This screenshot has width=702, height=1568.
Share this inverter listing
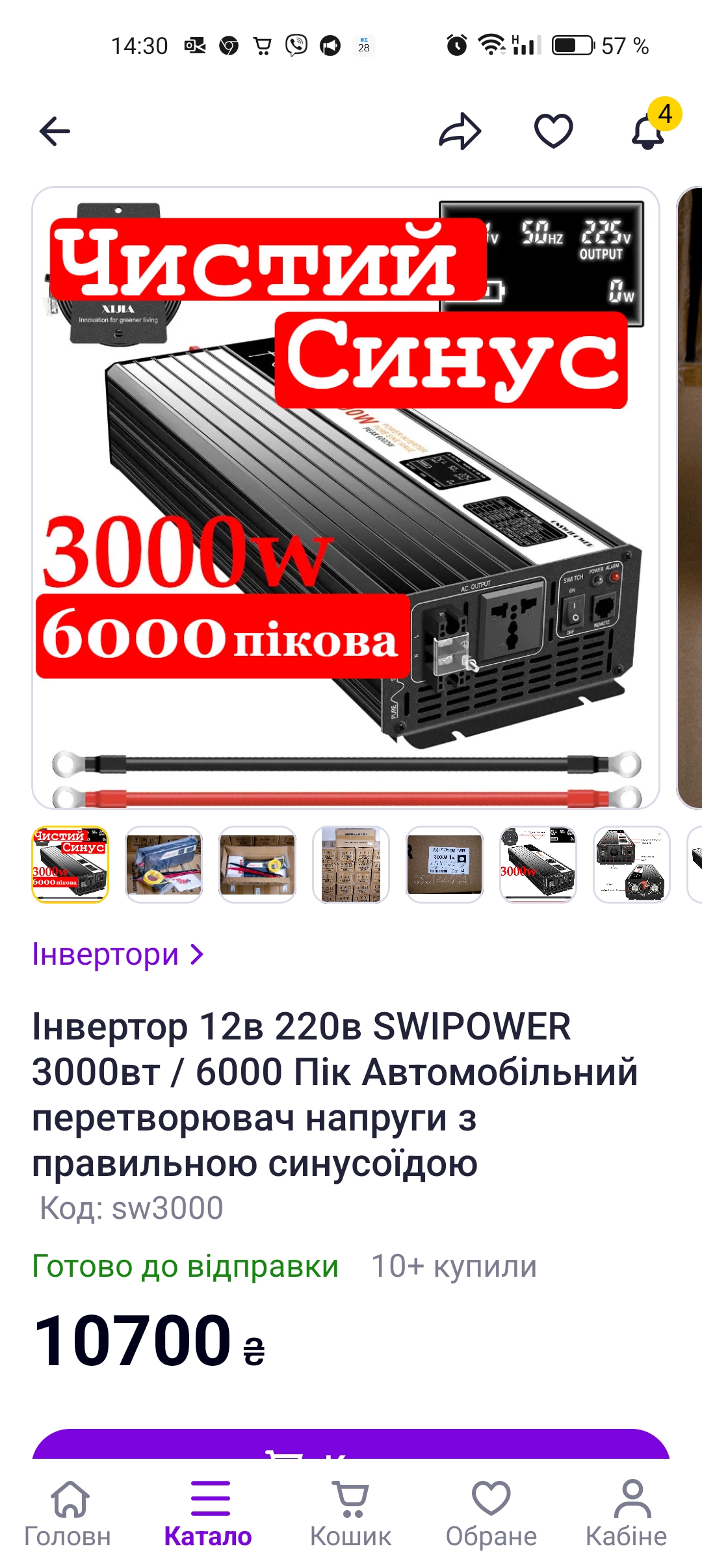460,131
